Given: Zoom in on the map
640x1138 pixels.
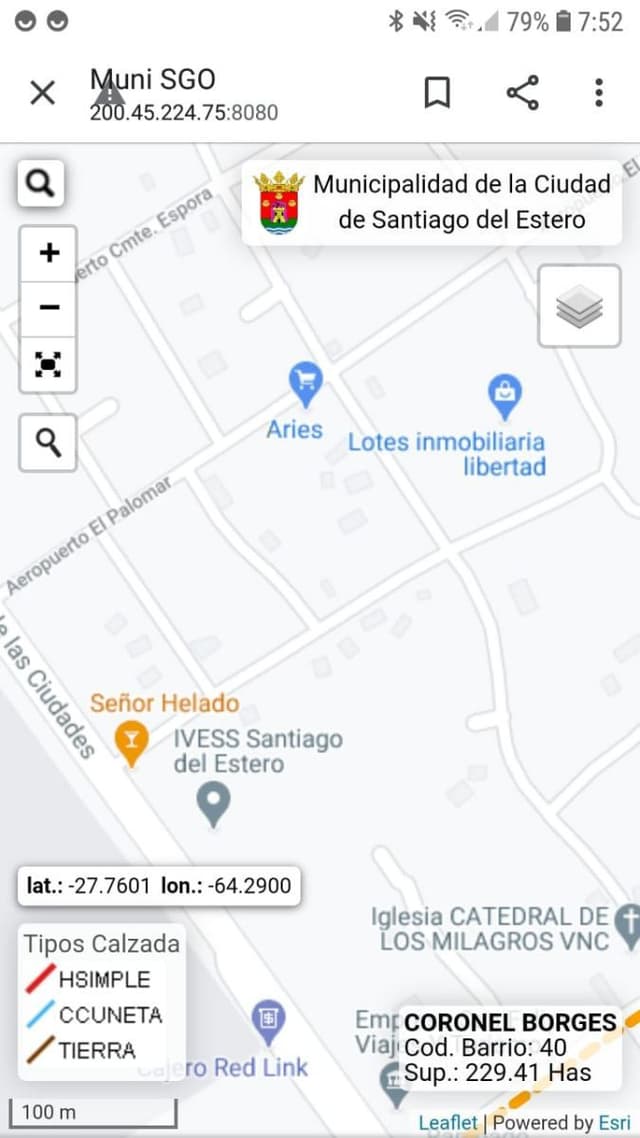Looking at the screenshot, I should click(48, 253).
